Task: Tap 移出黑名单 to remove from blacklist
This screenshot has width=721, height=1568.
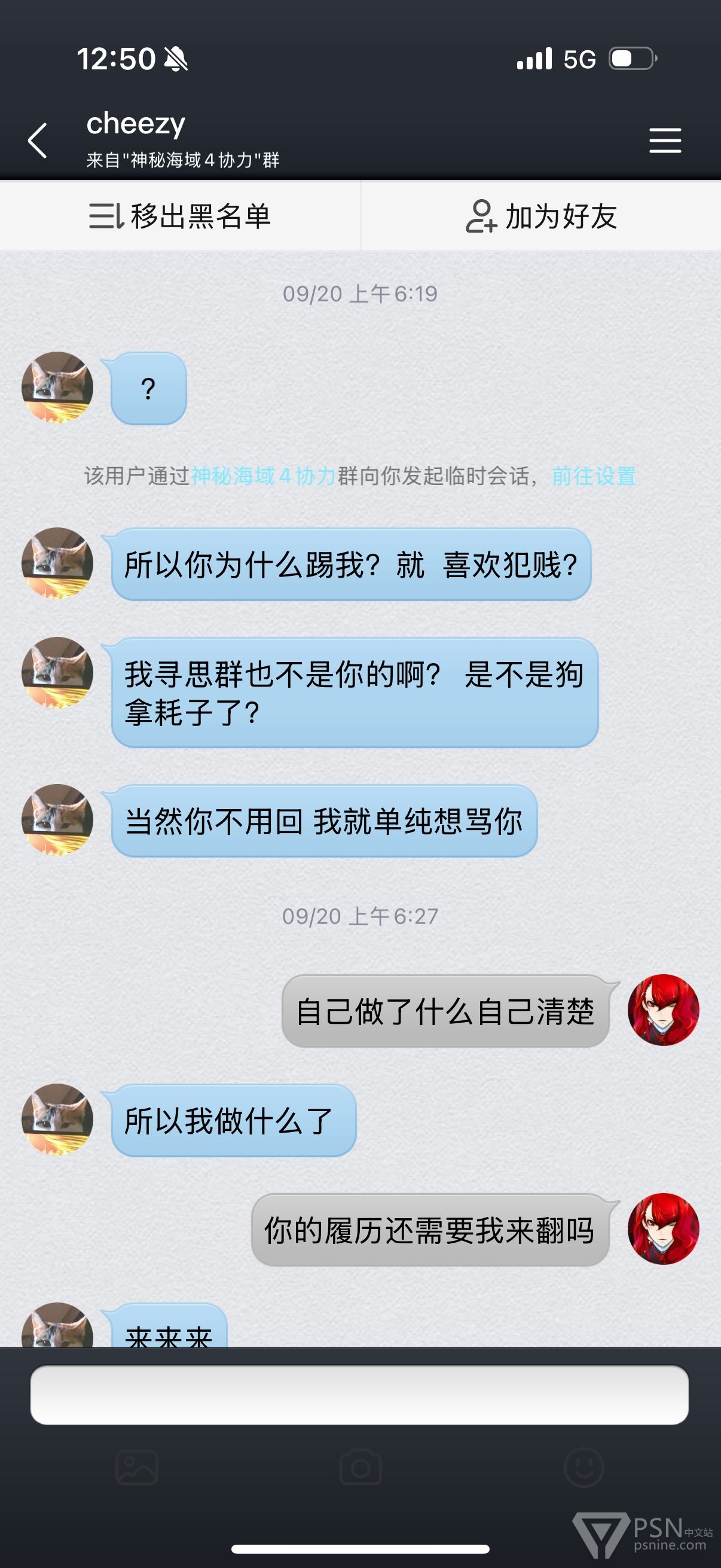Action: 180,216
